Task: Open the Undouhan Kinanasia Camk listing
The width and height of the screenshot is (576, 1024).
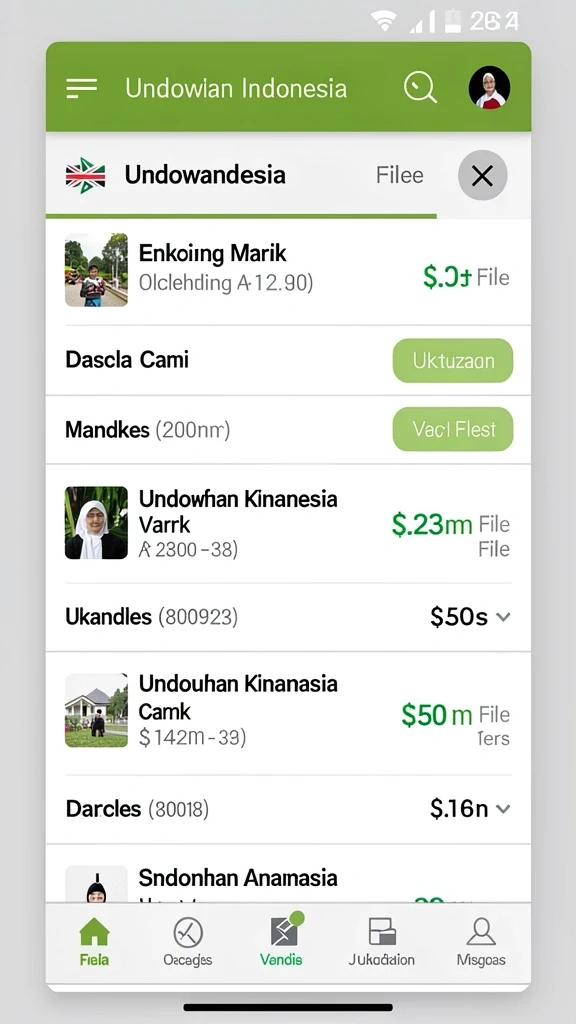Action: coord(288,712)
